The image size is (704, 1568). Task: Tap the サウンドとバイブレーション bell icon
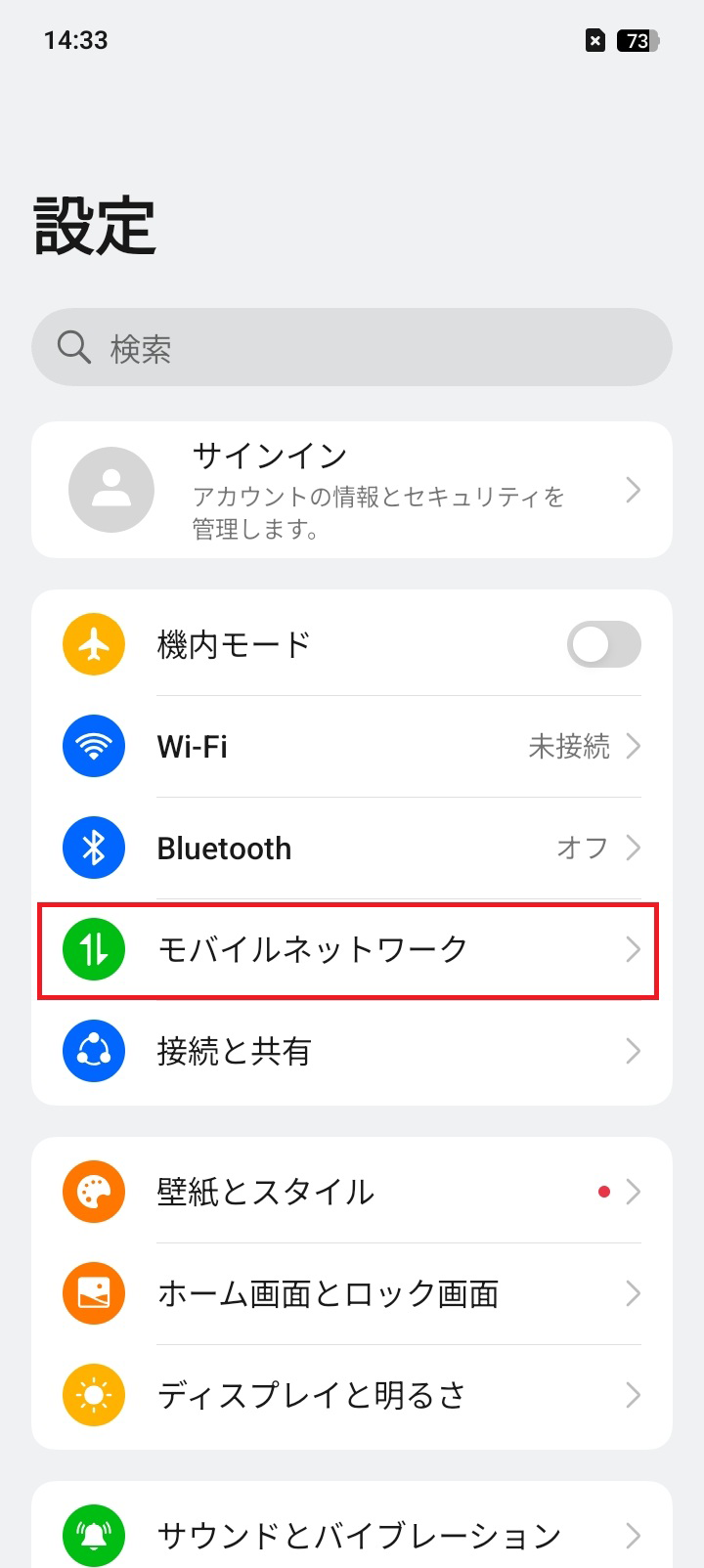(x=93, y=1535)
